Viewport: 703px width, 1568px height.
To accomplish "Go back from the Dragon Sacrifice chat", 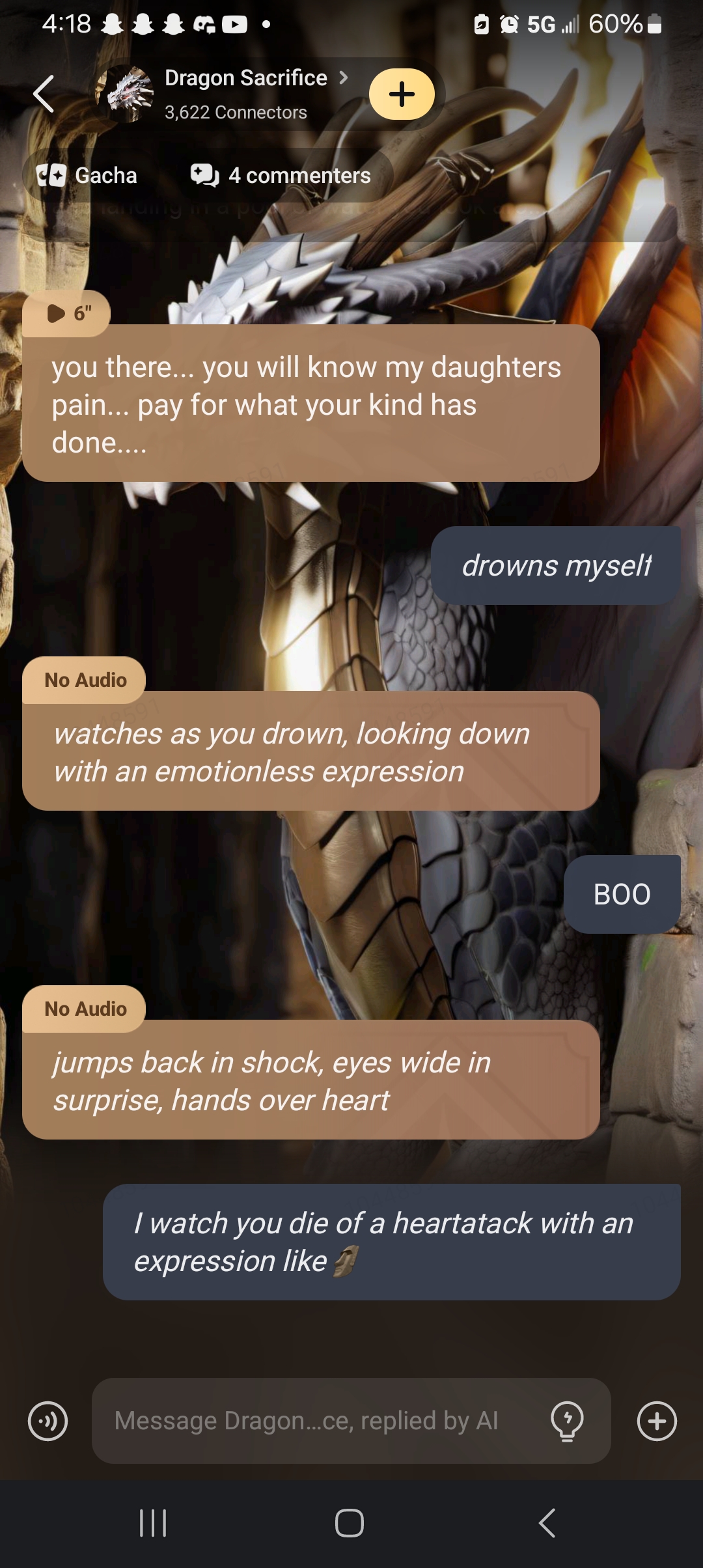I will coord(44,94).
